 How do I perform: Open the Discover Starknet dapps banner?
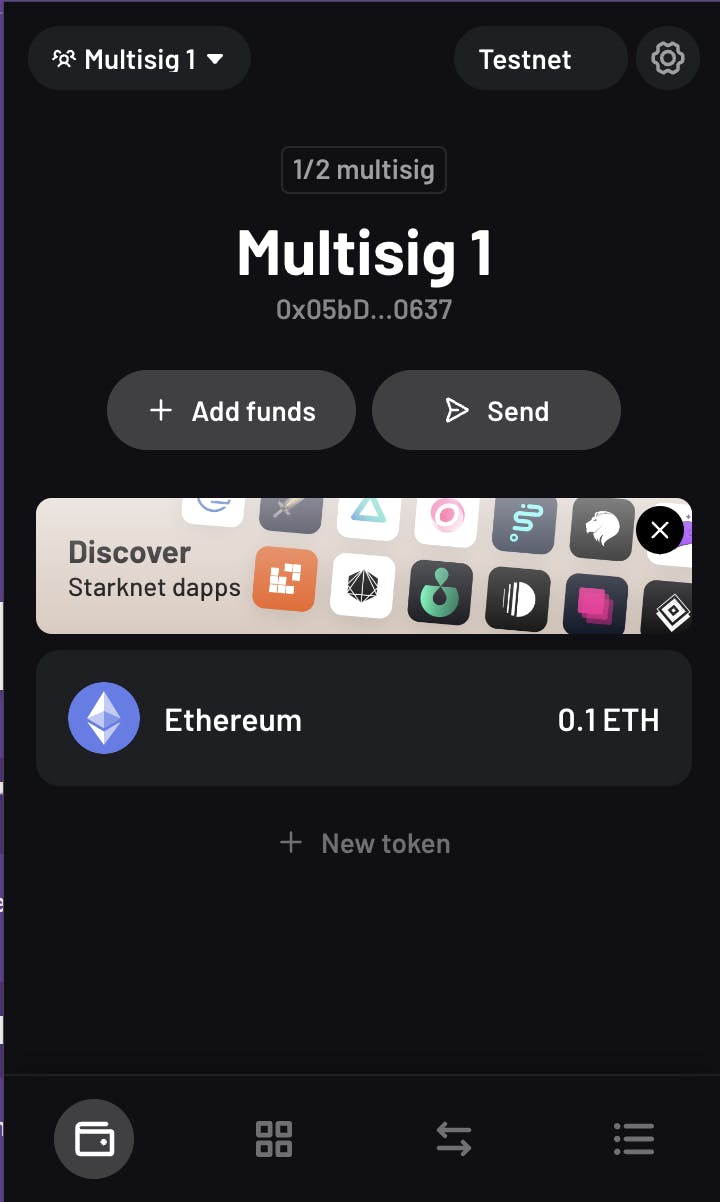pyautogui.click(x=155, y=568)
